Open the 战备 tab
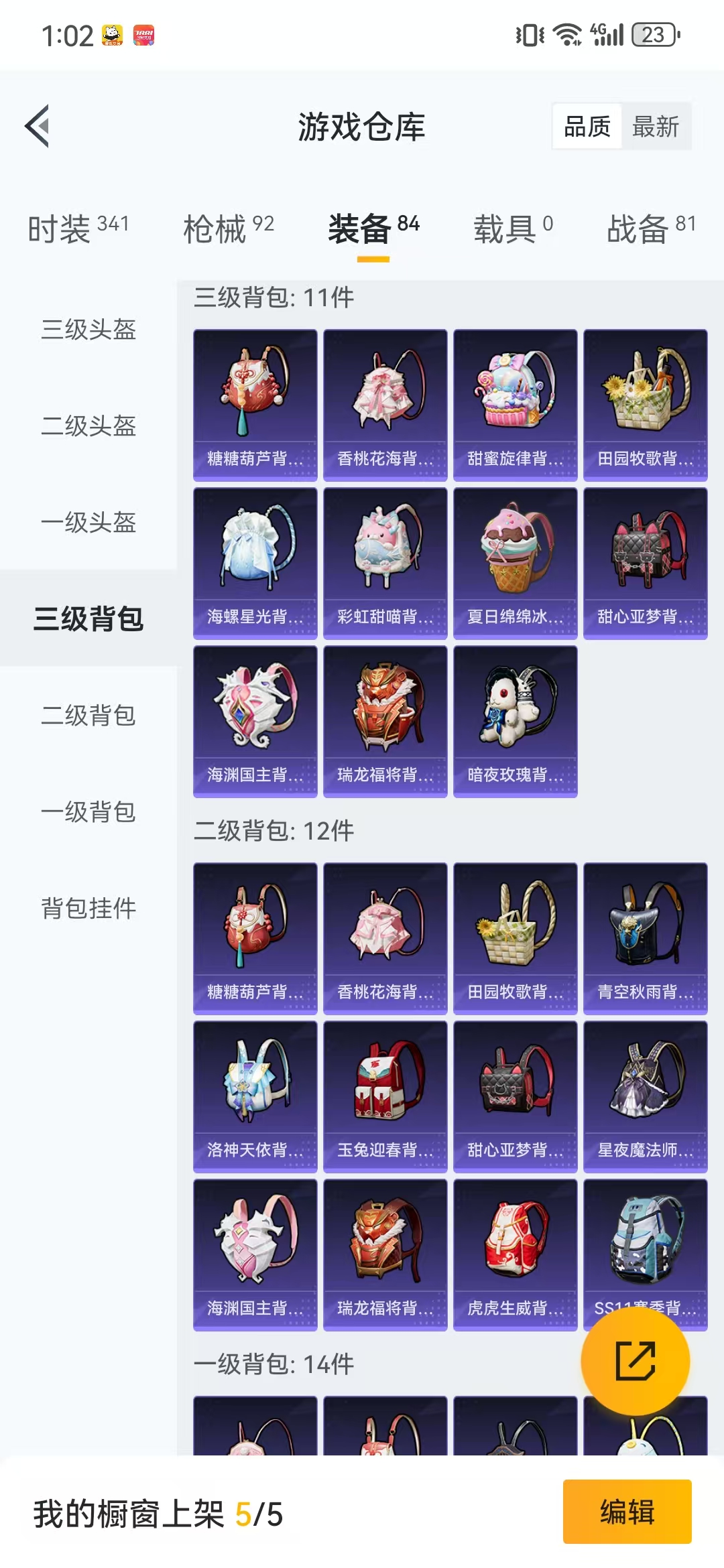The height and width of the screenshot is (1568, 724). tap(651, 228)
